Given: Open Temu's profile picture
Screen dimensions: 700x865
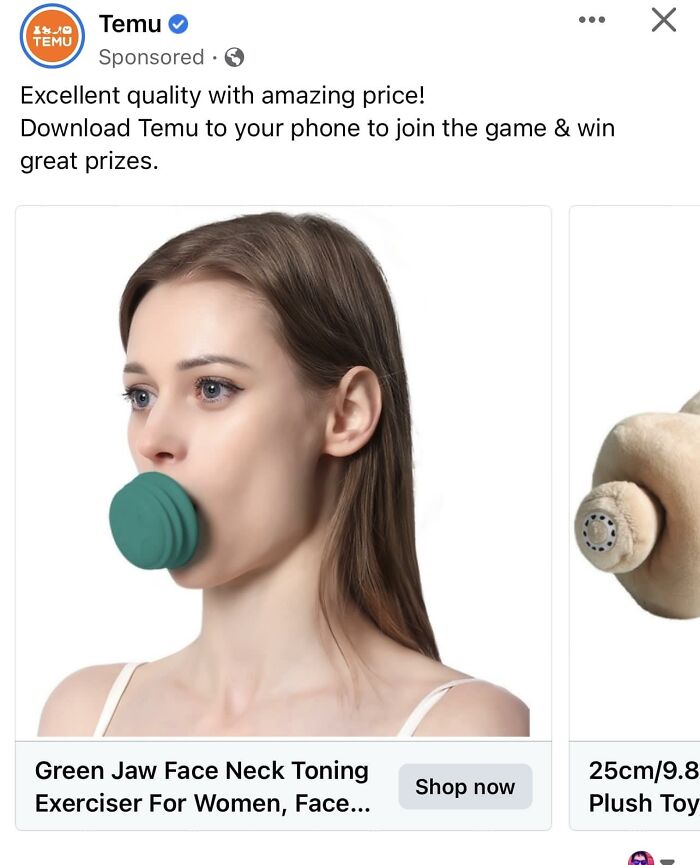Looking at the screenshot, I should tap(52, 37).
